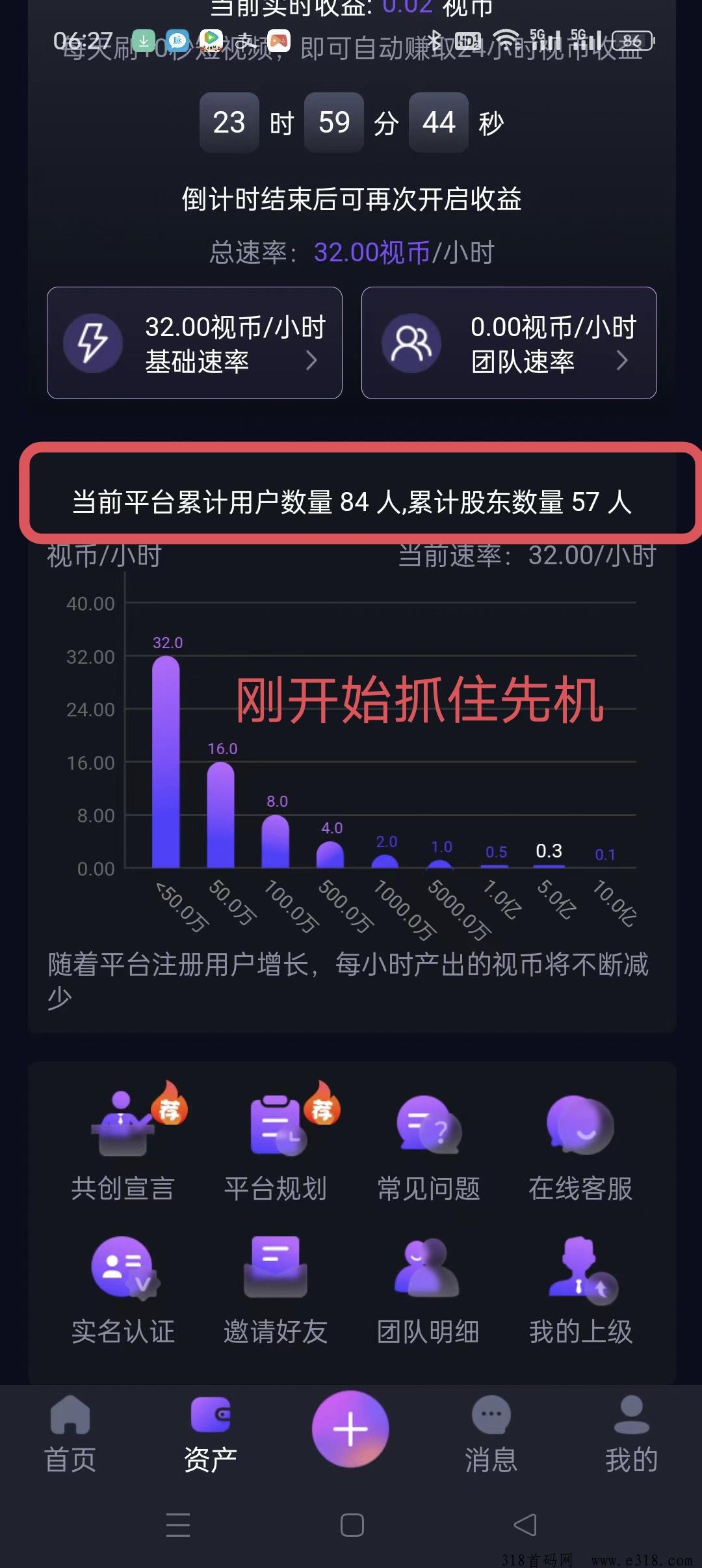Go to the 我的 tab

[x=631, y=1433]
